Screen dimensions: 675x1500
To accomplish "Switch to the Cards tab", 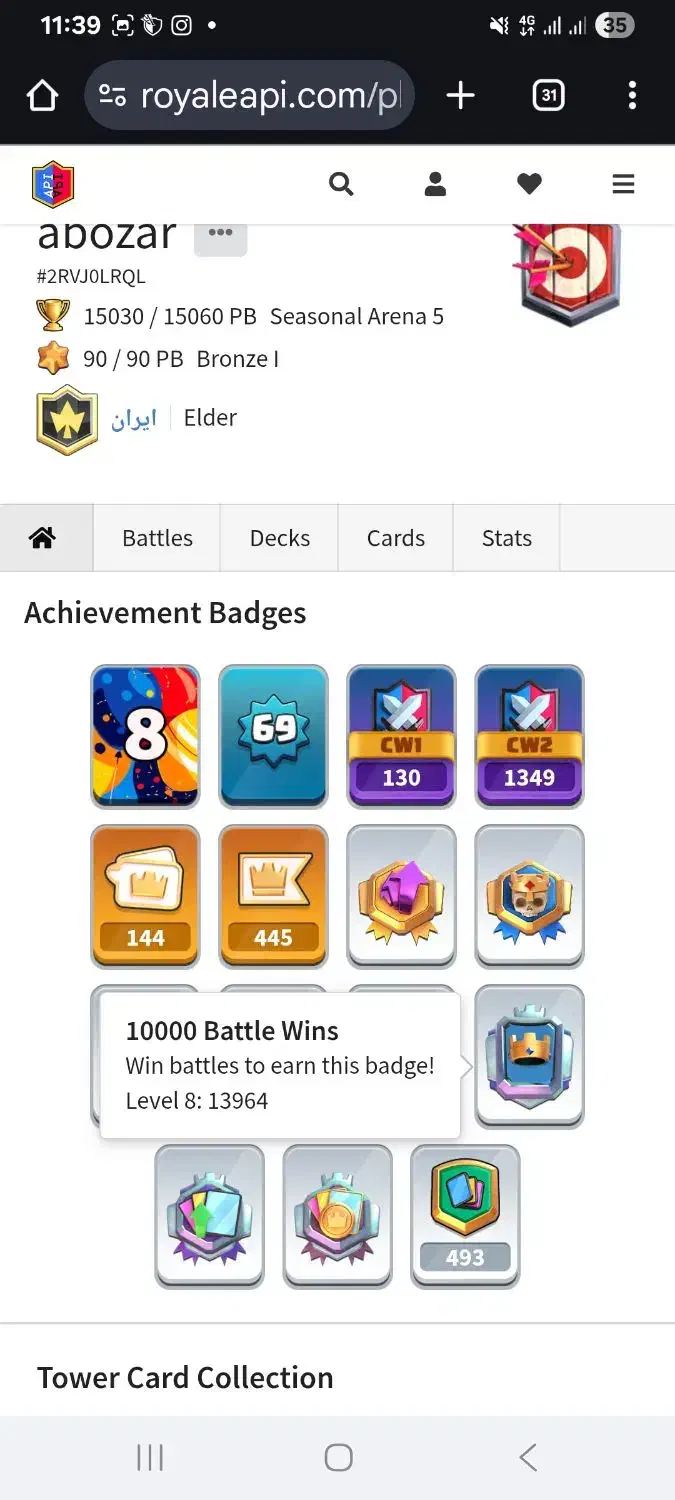I will click(395, 538).
